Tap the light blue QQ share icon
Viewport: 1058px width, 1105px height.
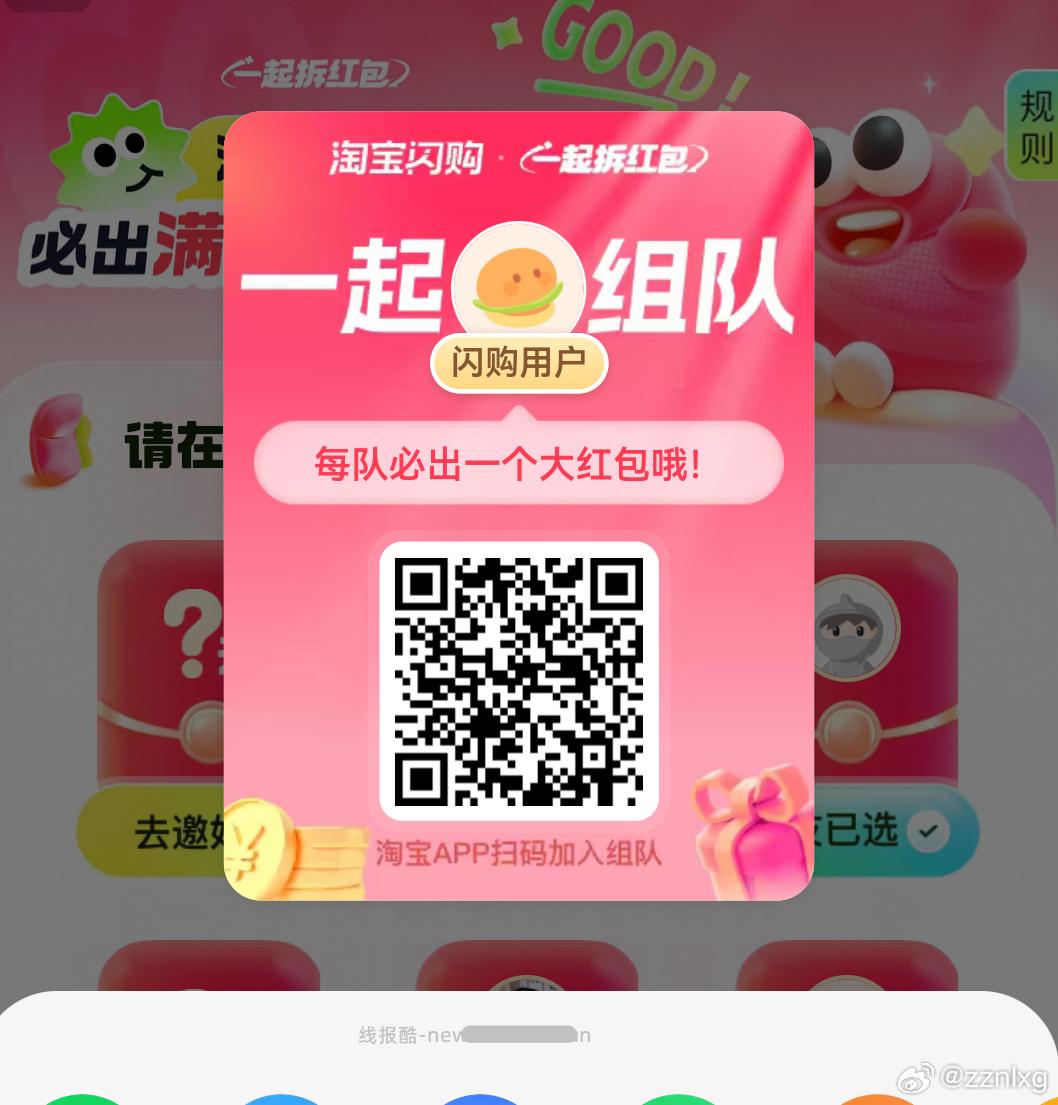tap(283, 1101)
